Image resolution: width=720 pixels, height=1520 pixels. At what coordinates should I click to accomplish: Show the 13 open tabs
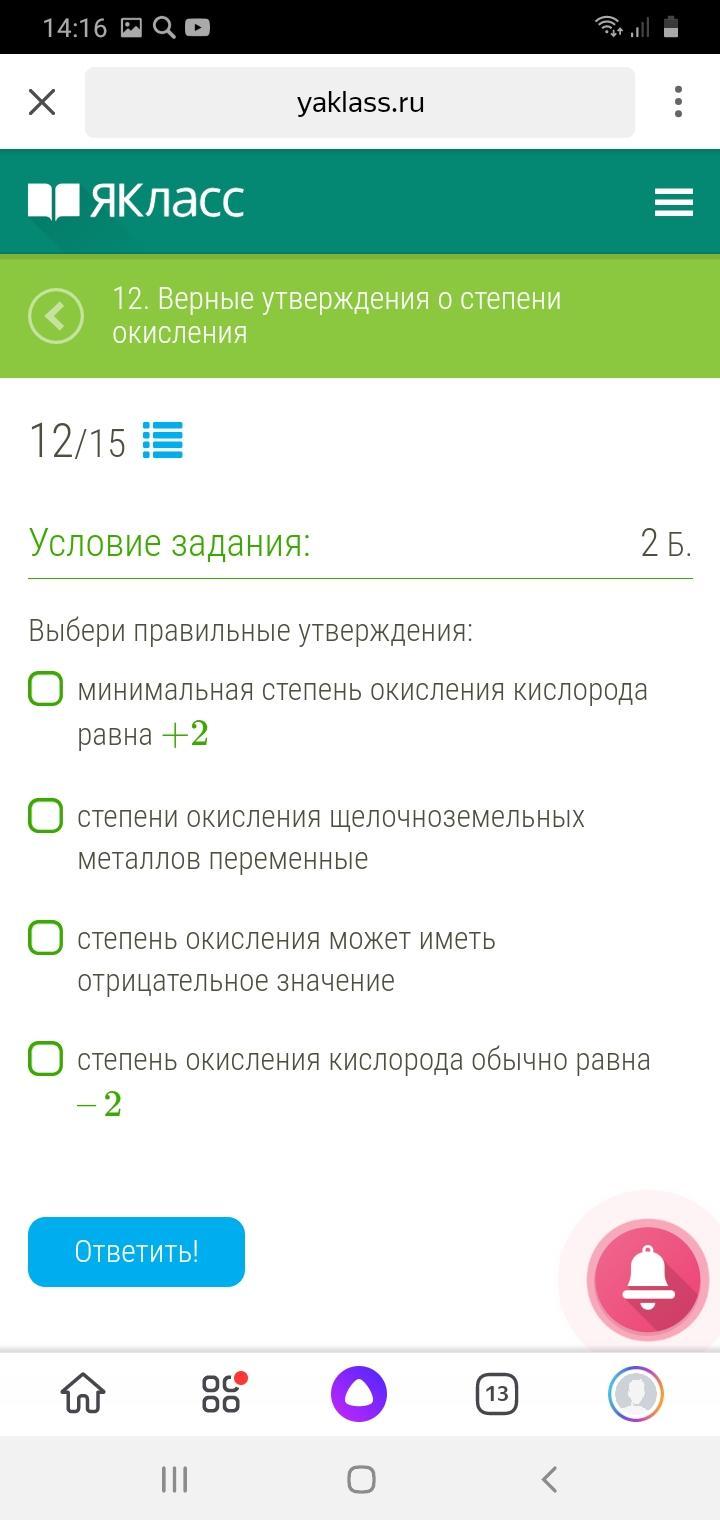click(x=497, y=1393)
